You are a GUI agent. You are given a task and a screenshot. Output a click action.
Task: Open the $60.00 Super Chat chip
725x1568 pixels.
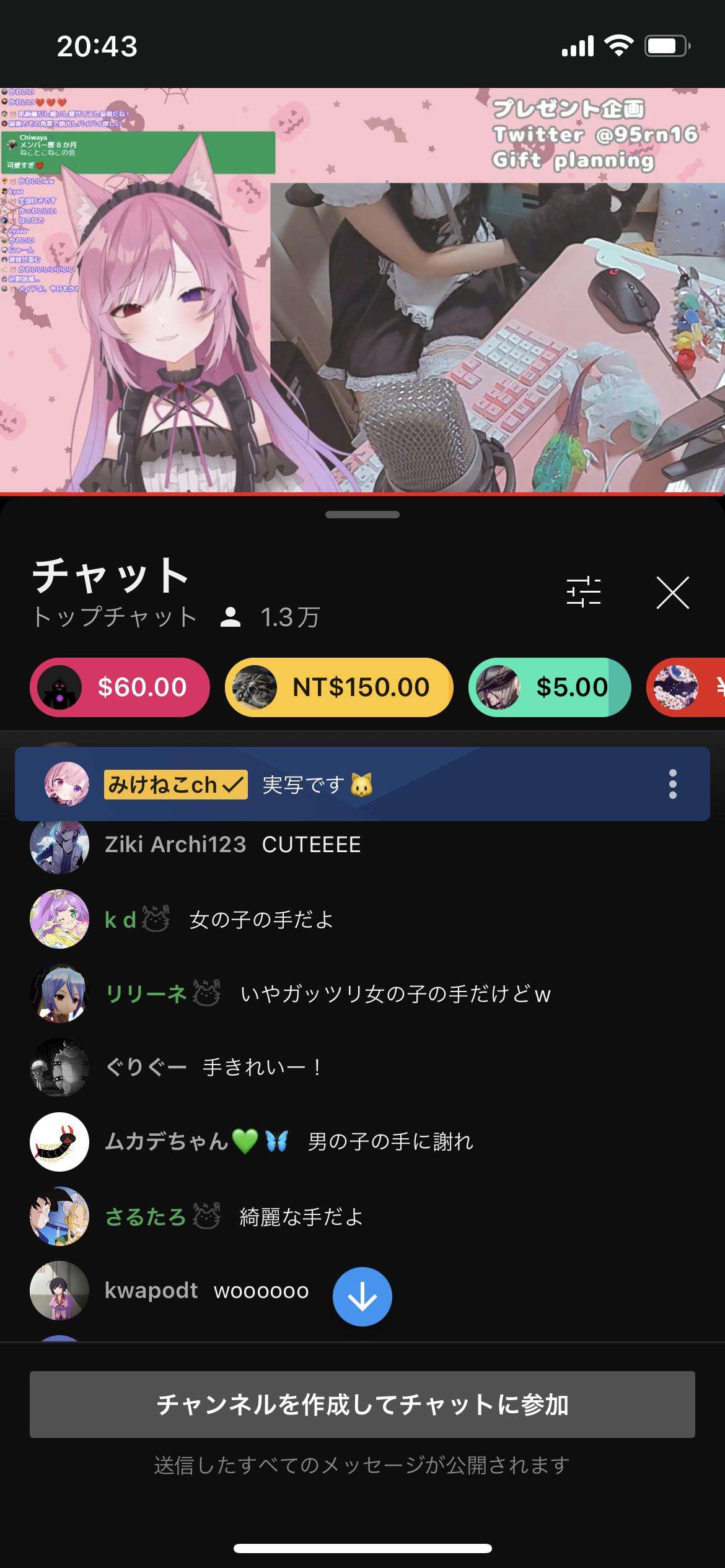tap(120, 687)
